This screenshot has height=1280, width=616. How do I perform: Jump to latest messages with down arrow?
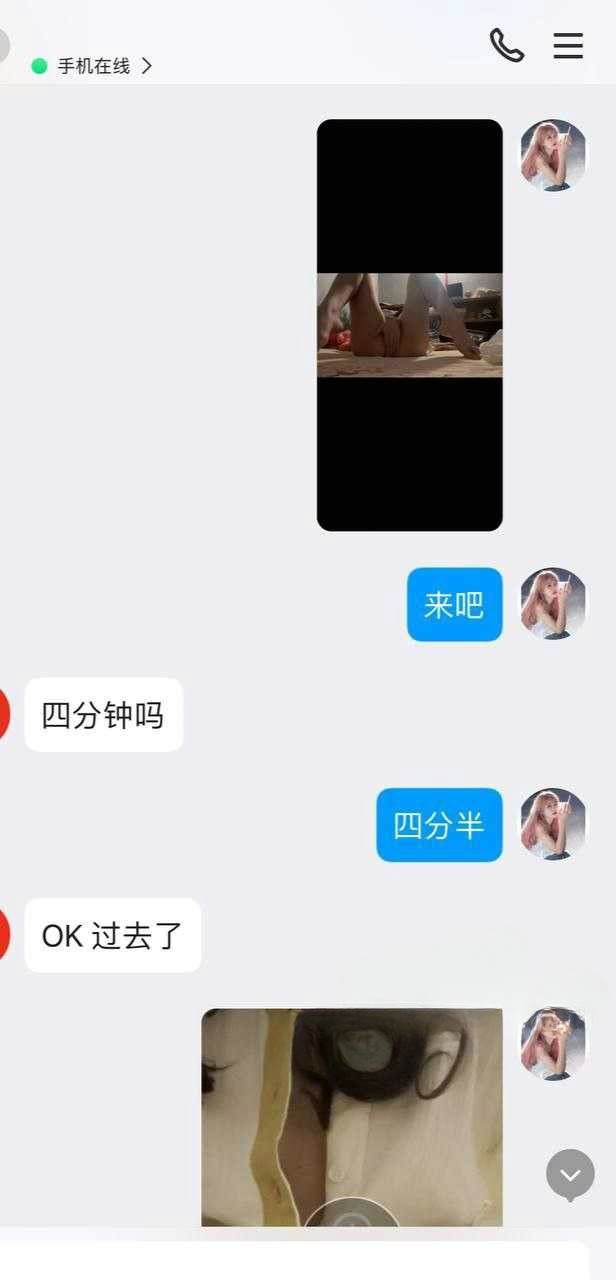(570, 1174)
